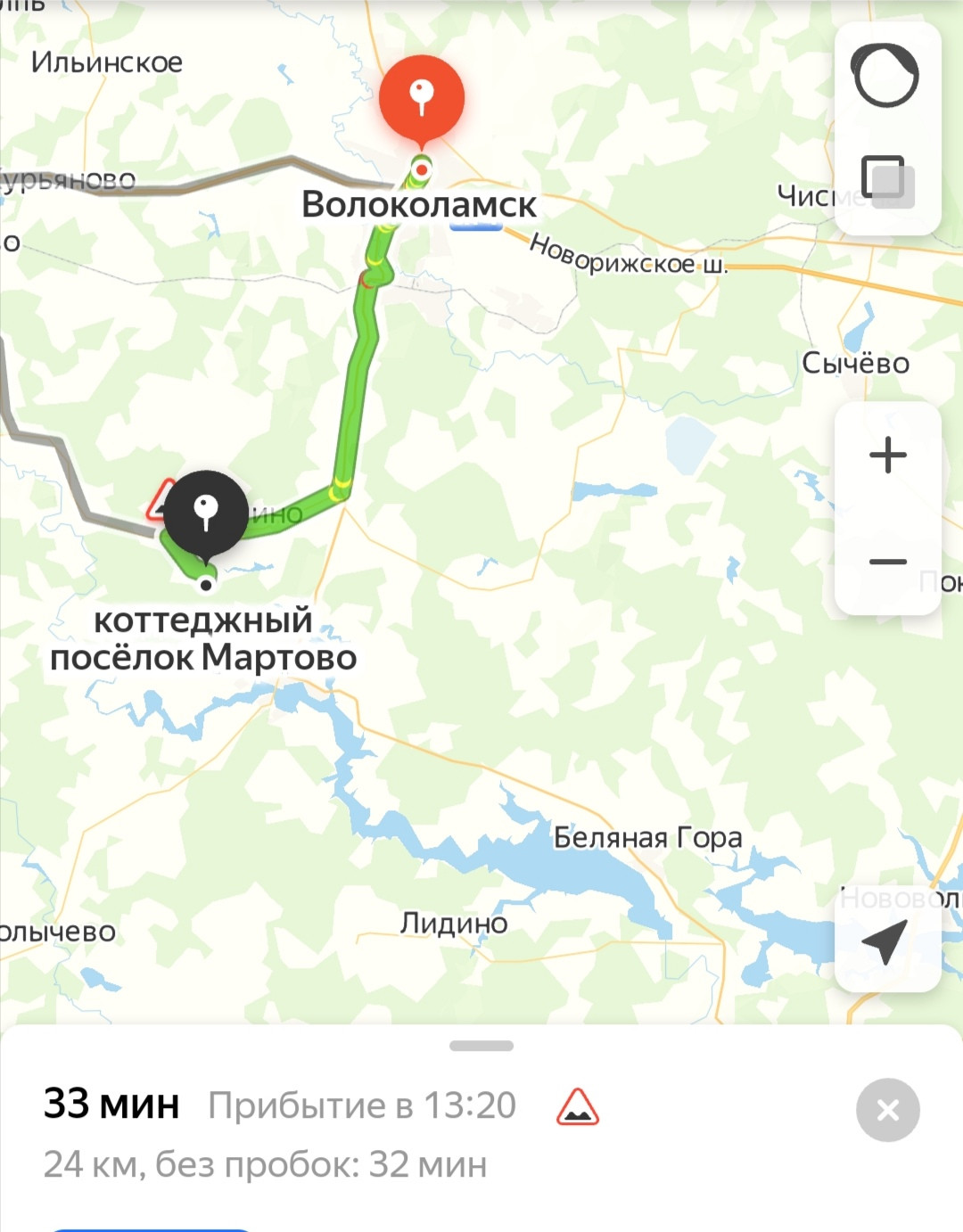Center map on my location arrow
Screen dimensions: 963x1232
click(x=886, y=941)
